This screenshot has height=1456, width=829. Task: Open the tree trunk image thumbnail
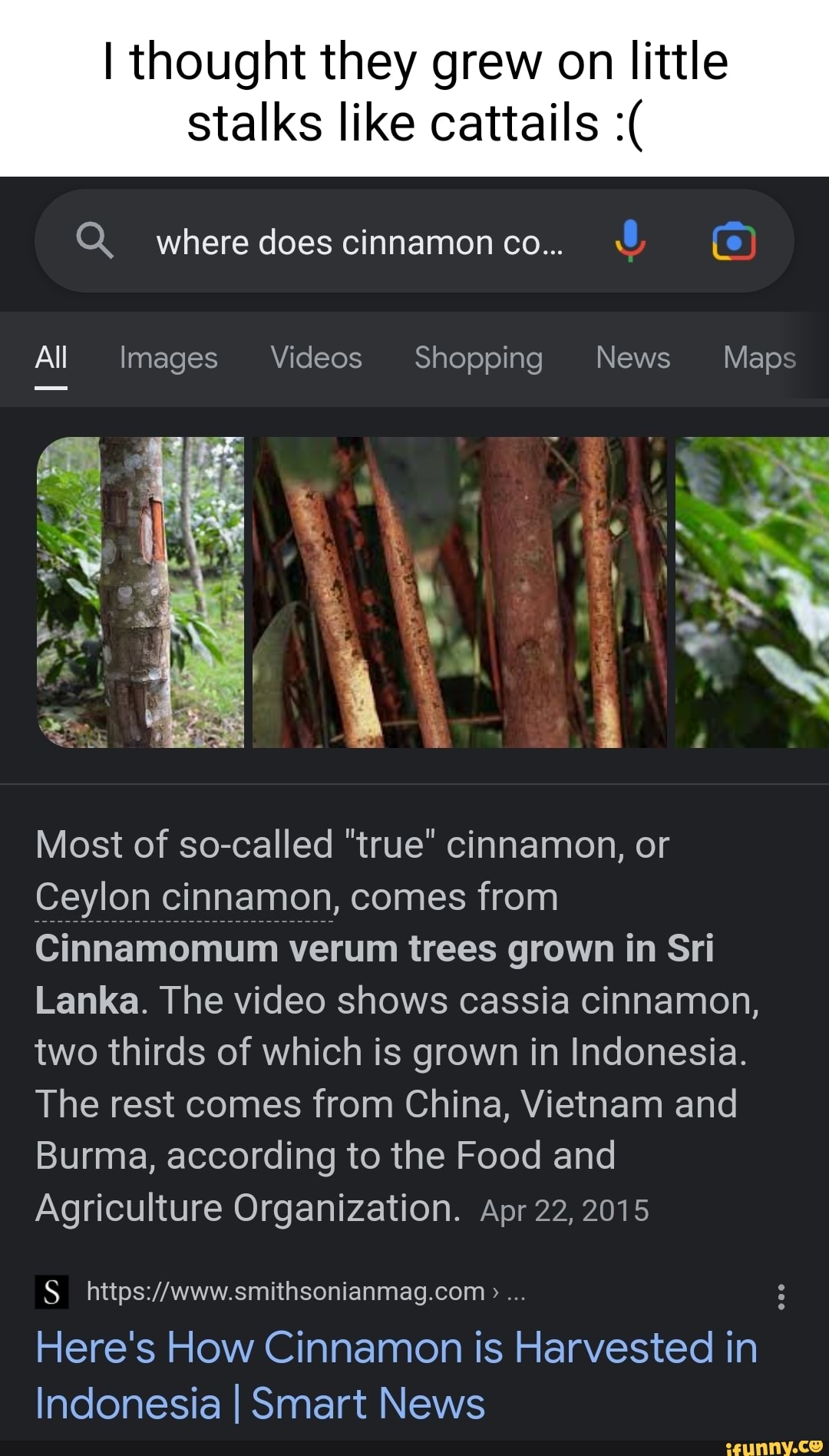coord(140,592)
